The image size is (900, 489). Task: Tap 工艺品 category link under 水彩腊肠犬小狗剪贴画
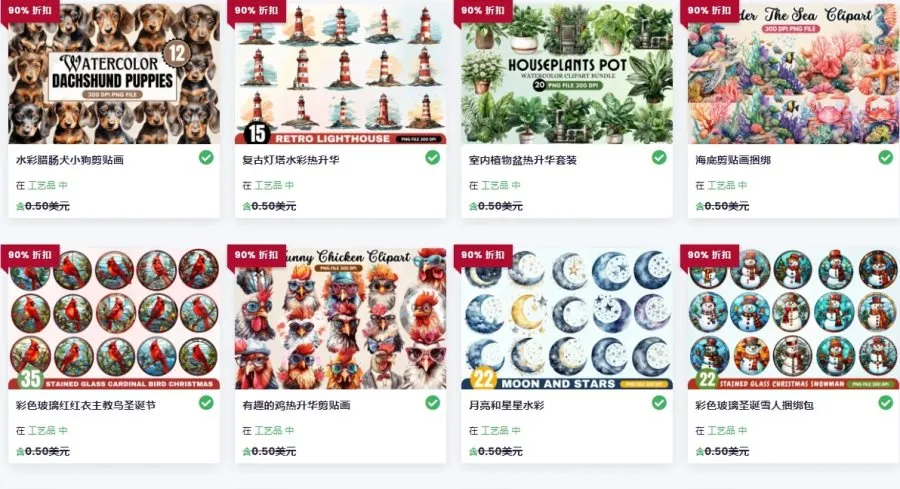click(x=41, y=185)
